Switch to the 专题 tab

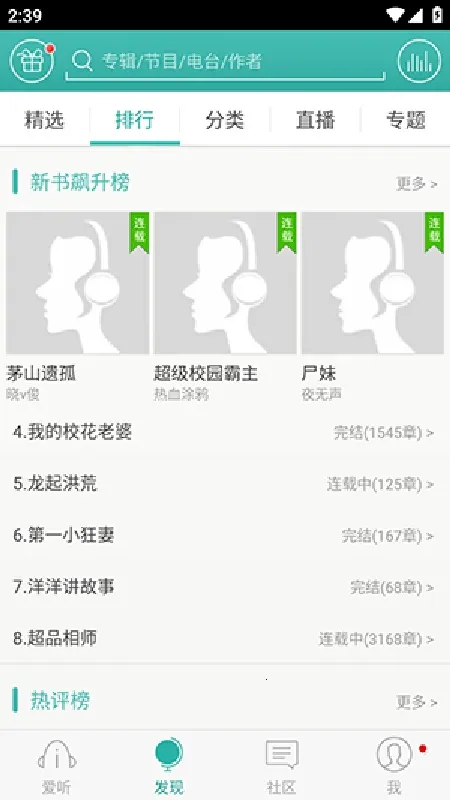[406, 120]
